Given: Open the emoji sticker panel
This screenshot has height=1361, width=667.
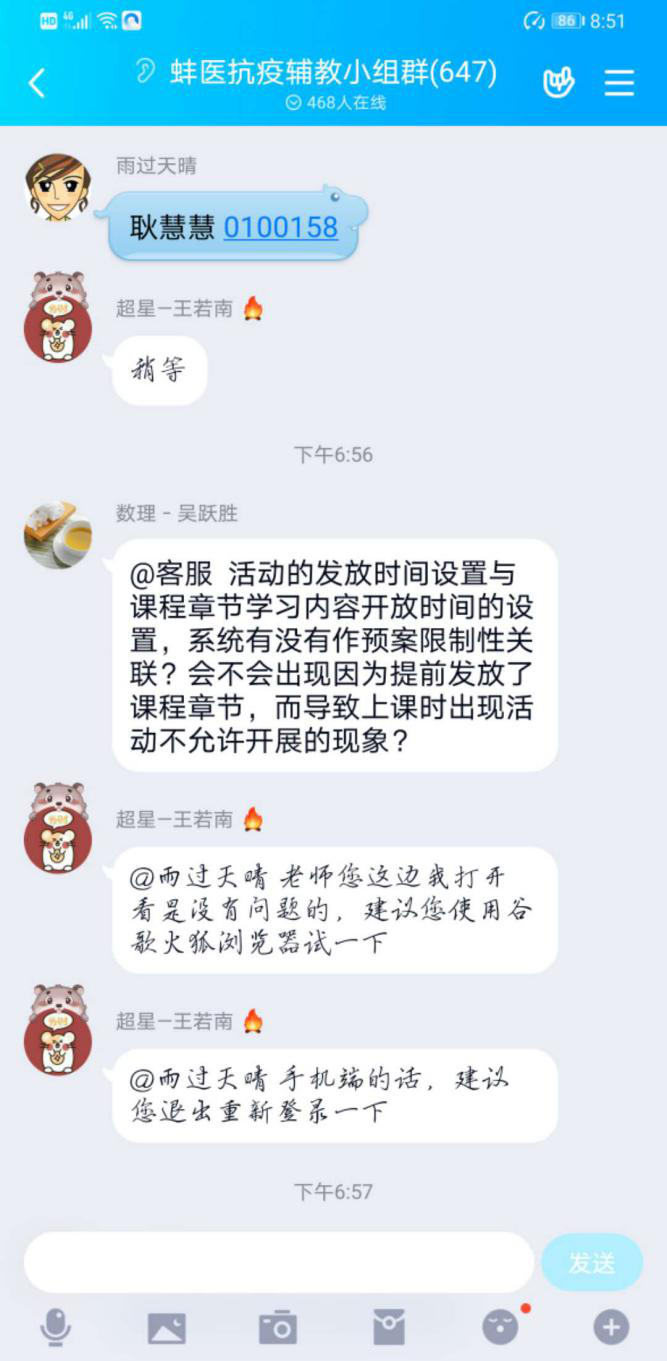Looking at the screenshot, I should [500, 1327].
